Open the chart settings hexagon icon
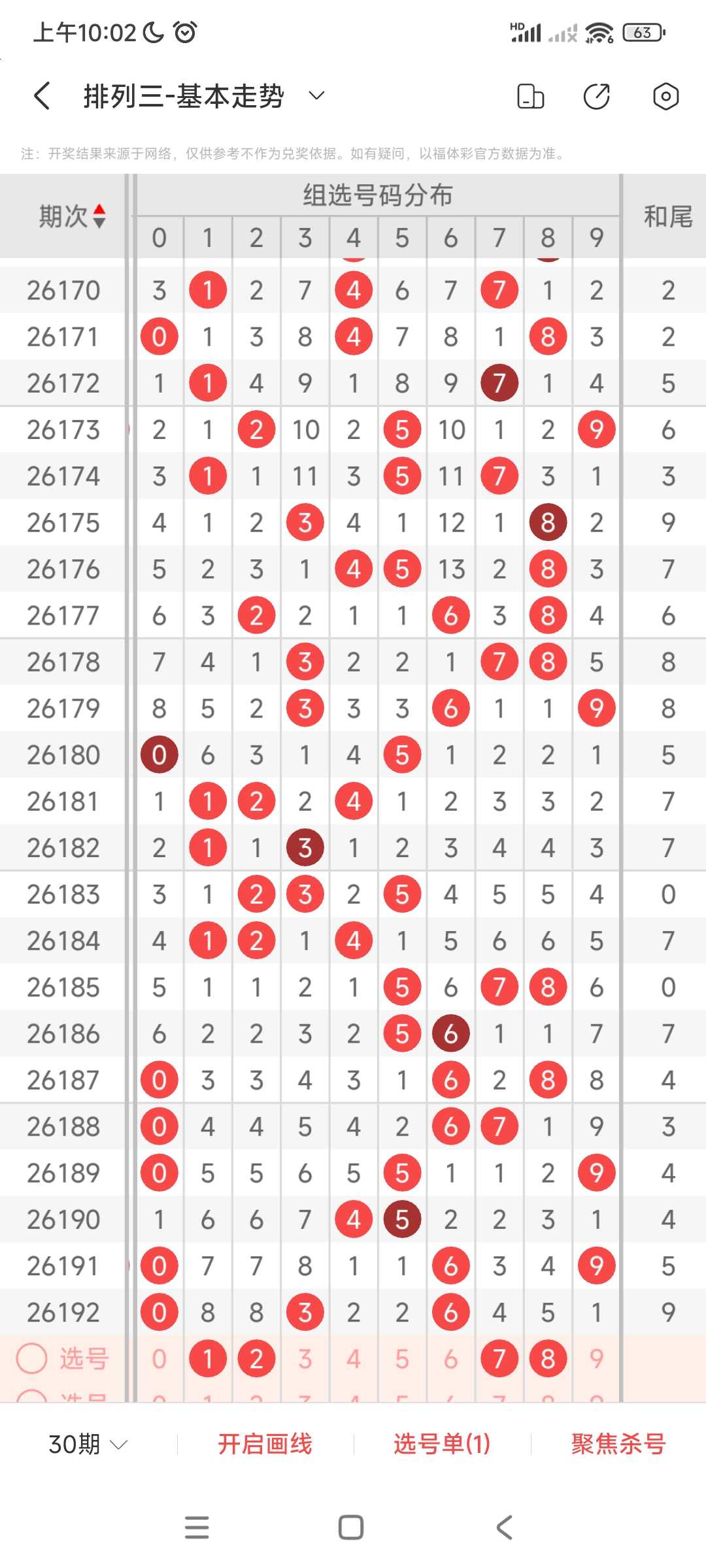Screen dimensions: 706x1568 [x=665, y=96]
